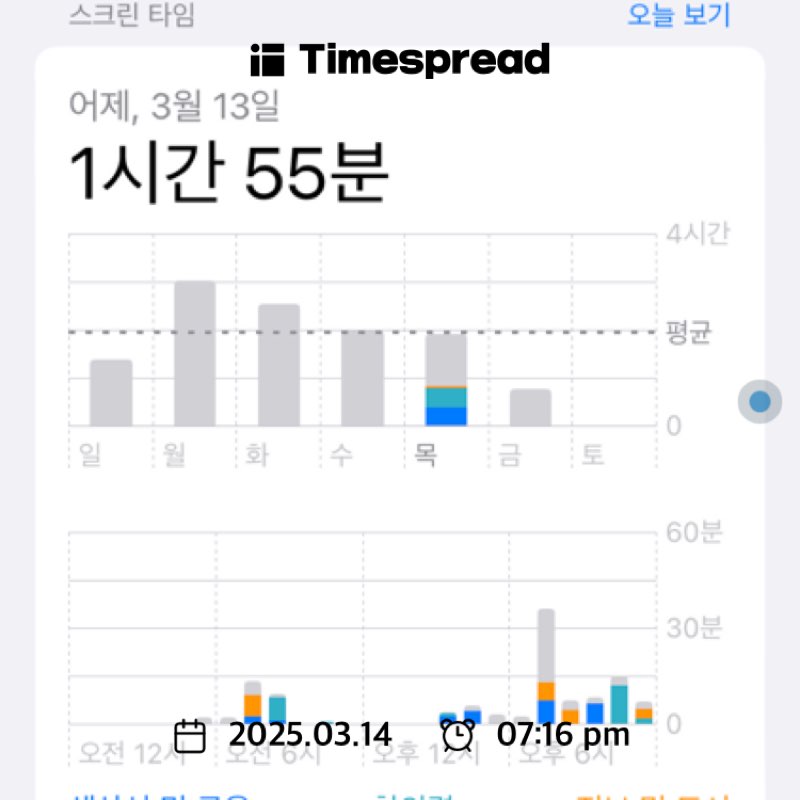
Task: Open the AssistiveTouch floating button
Action: point(760,402)
